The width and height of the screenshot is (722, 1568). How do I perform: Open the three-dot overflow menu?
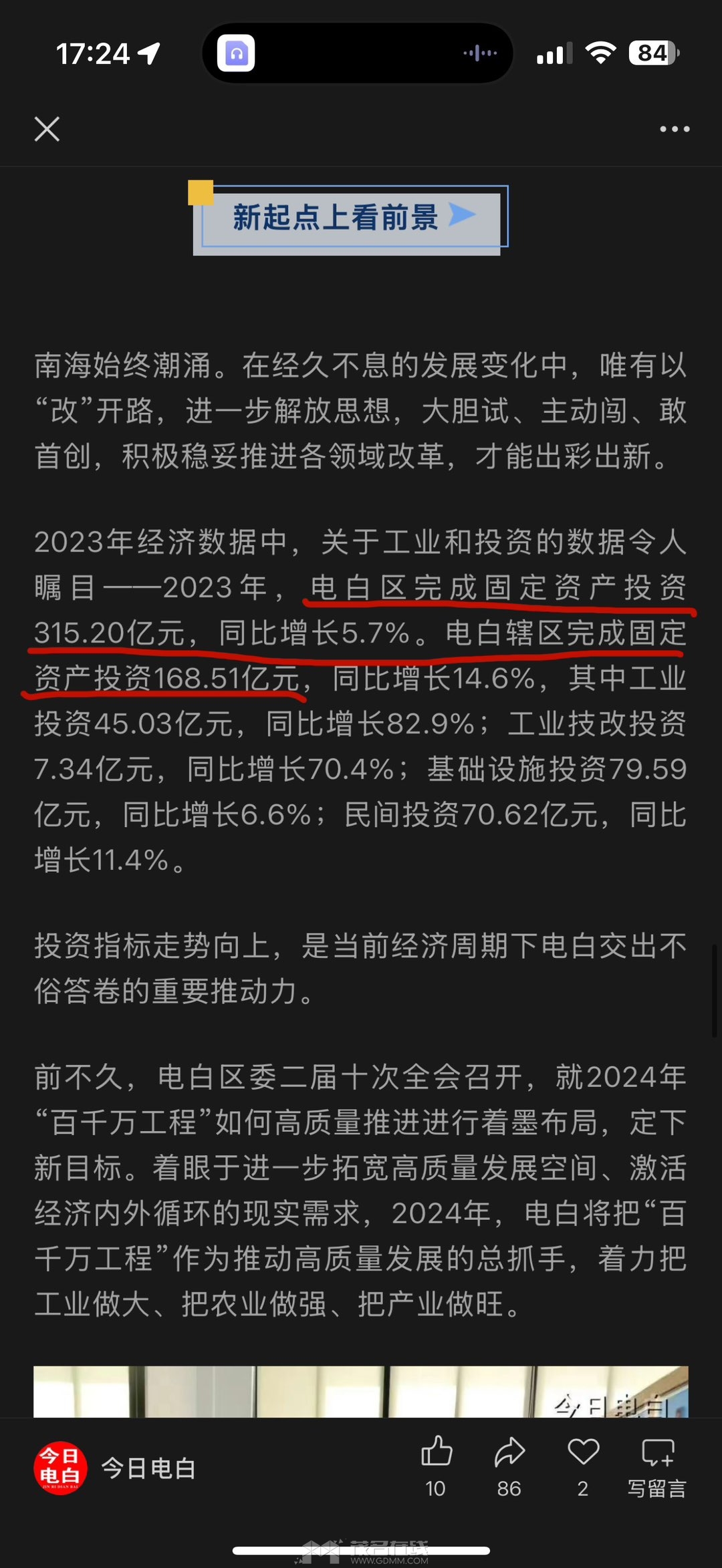[675, 129]
